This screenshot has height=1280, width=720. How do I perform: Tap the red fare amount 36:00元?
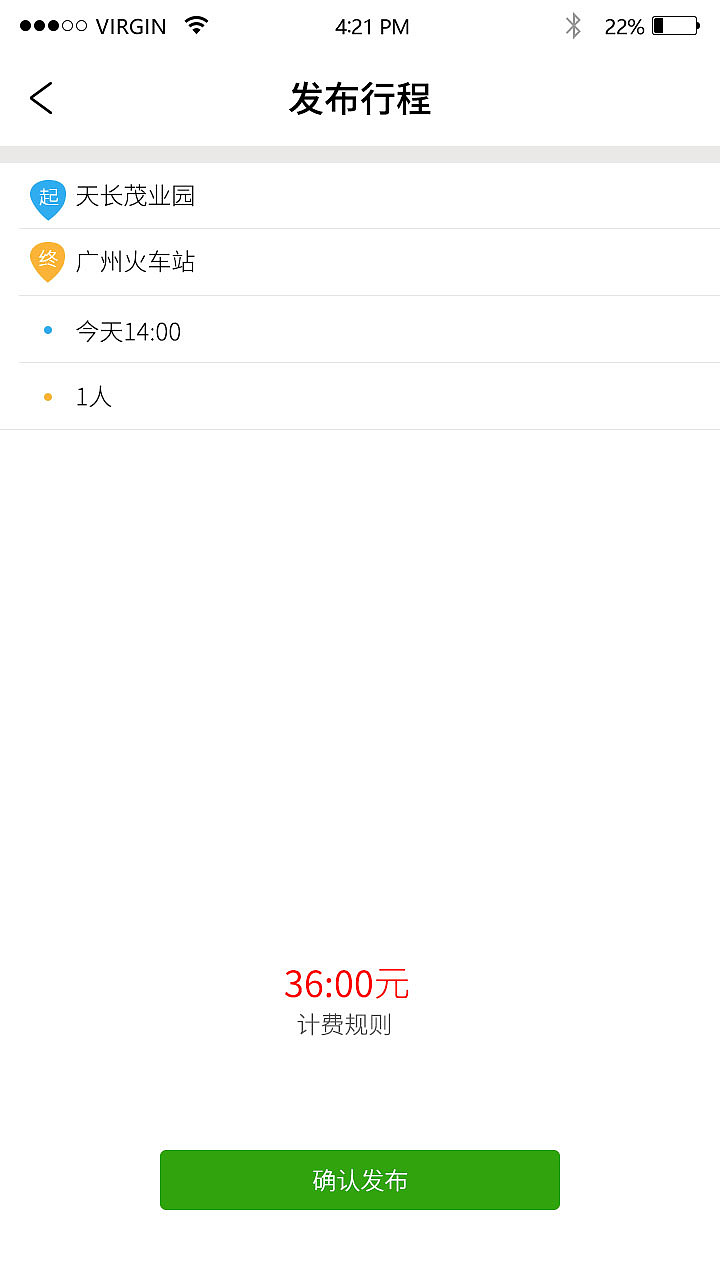coord(346,984)
